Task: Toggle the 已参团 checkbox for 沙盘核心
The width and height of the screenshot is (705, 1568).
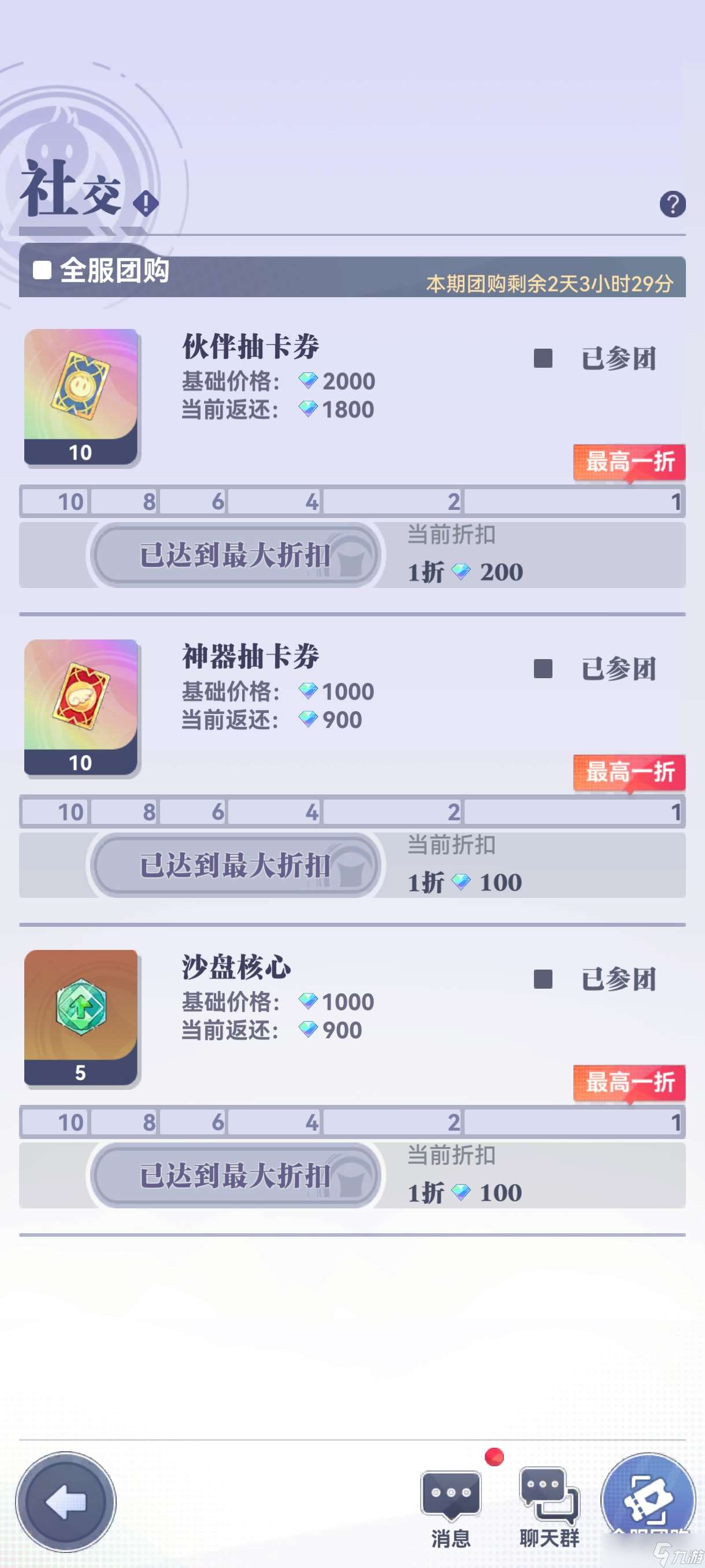Action: click(x=543, y=979)
